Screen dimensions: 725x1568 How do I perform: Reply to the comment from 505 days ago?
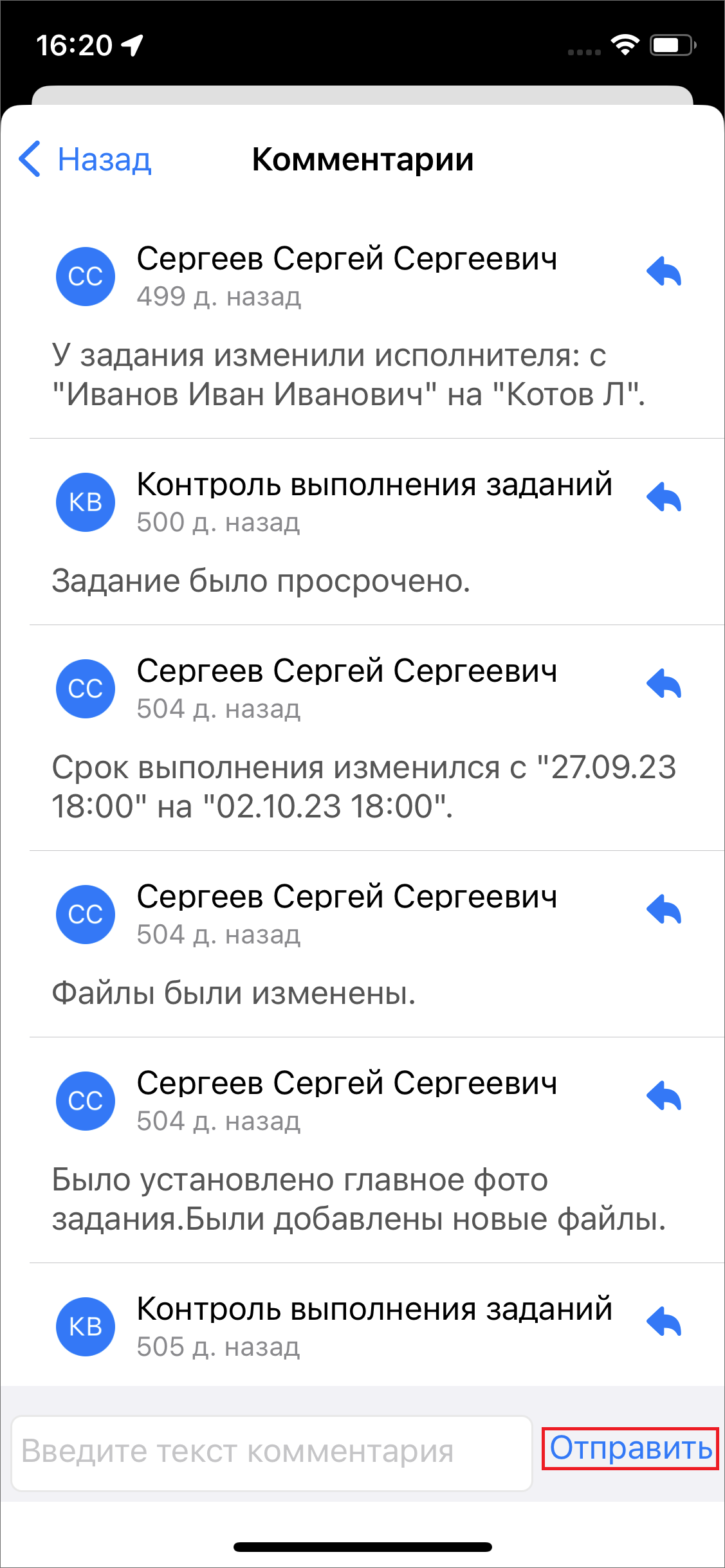click(664, 1322)
